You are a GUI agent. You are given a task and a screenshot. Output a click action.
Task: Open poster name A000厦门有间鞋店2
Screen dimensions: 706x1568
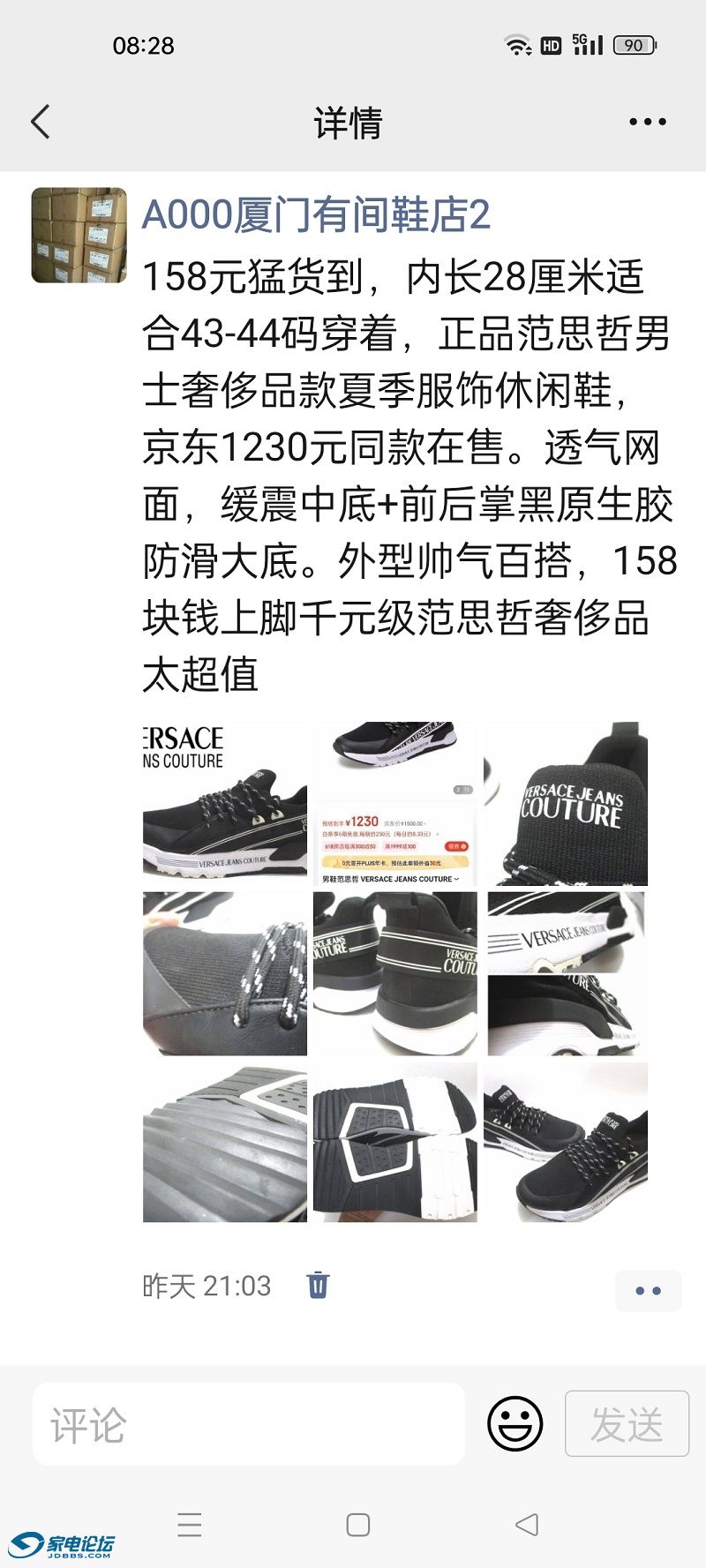pyautogui.click(x=315, y=215)
